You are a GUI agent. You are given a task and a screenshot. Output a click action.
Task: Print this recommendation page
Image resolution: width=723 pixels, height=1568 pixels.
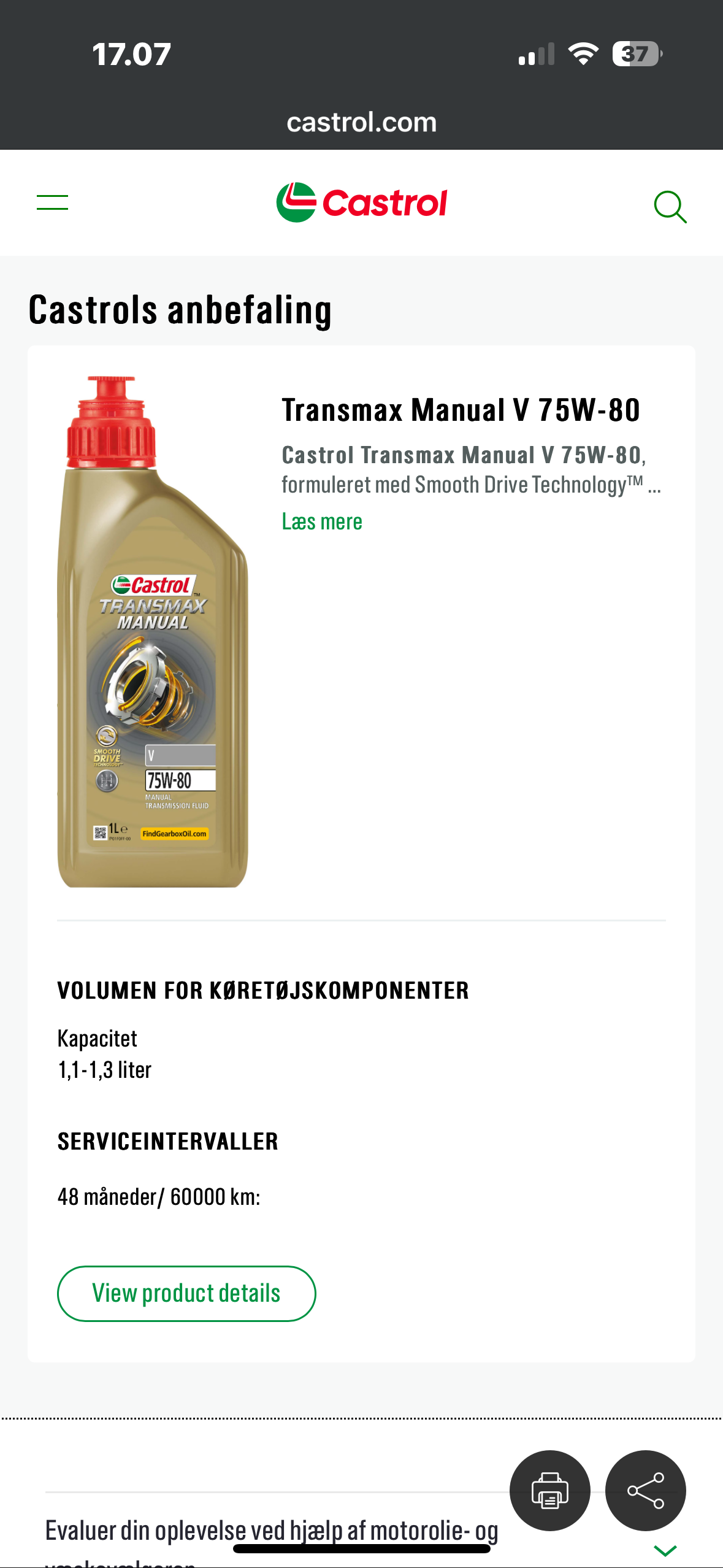pyautogui.click(x=549, y=1490)
